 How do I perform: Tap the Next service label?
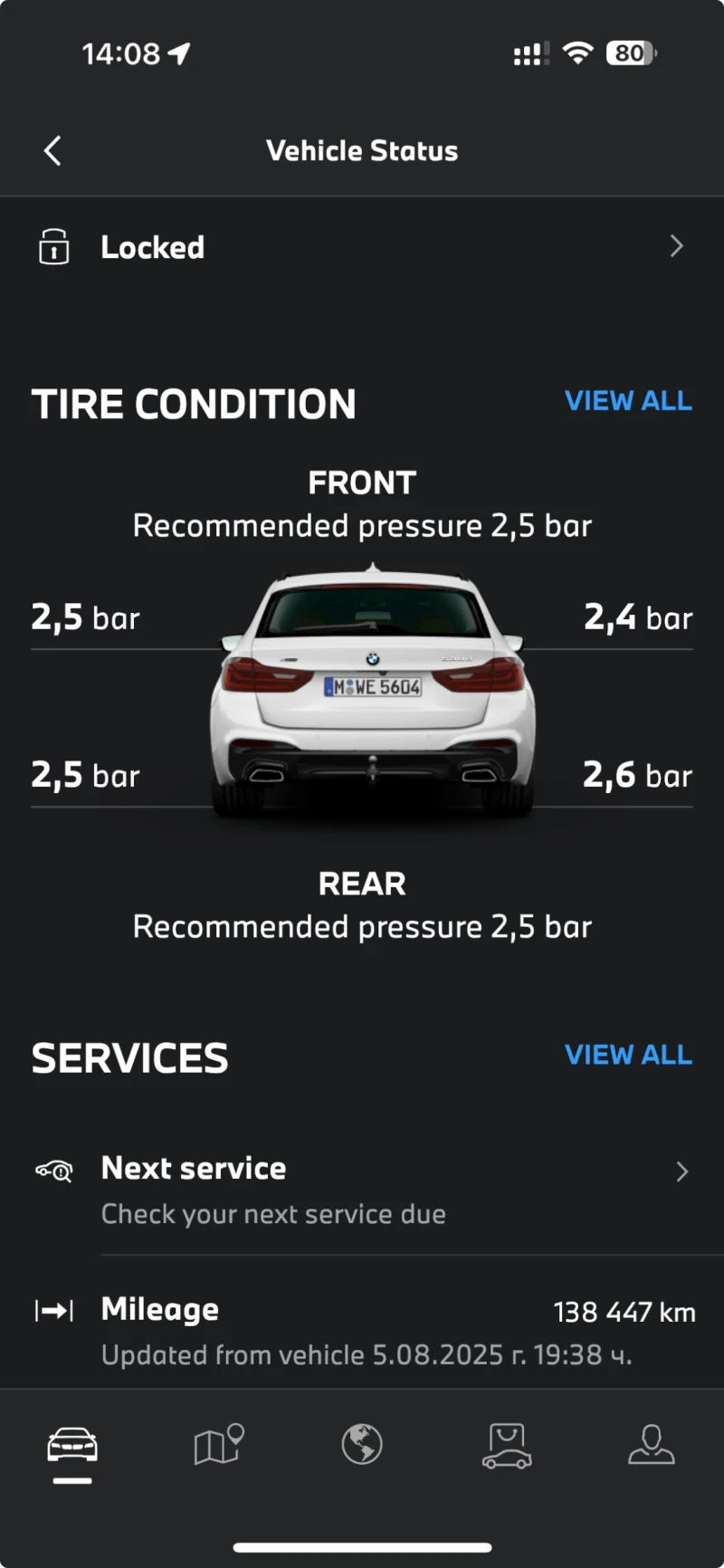tap(194, 1169)
